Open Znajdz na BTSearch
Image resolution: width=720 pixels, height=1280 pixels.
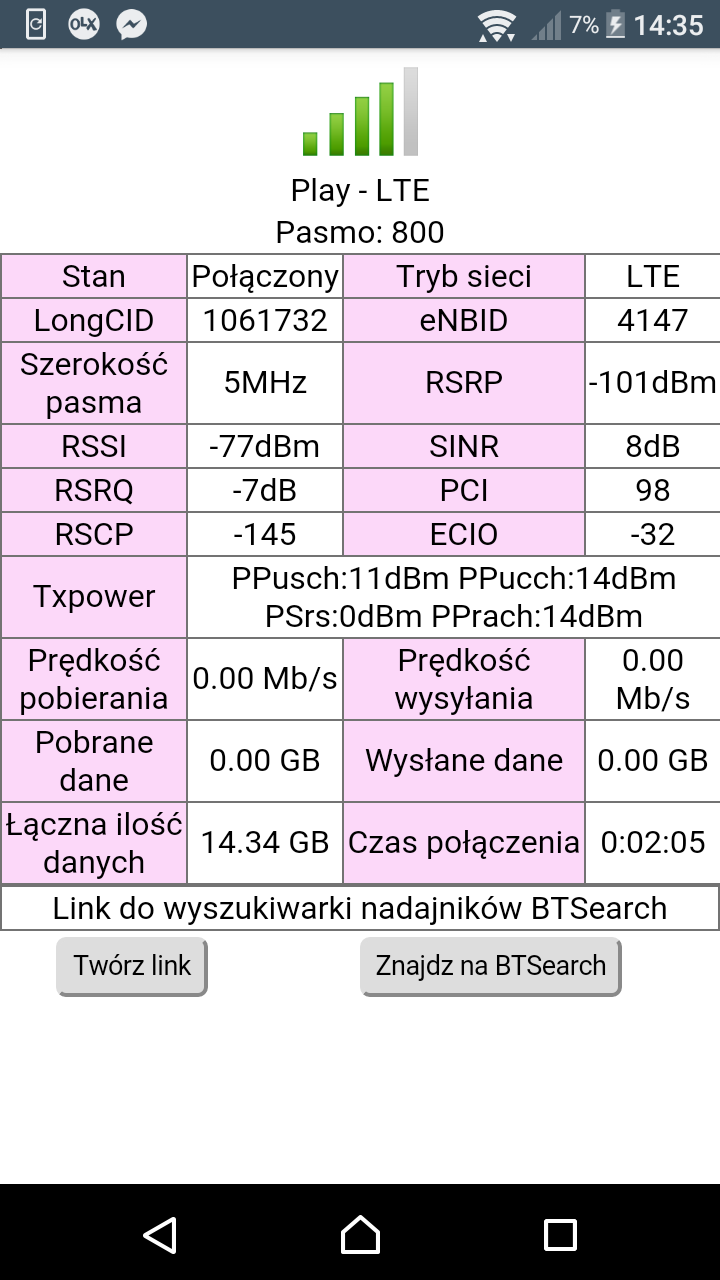click(x=491, y=966)
